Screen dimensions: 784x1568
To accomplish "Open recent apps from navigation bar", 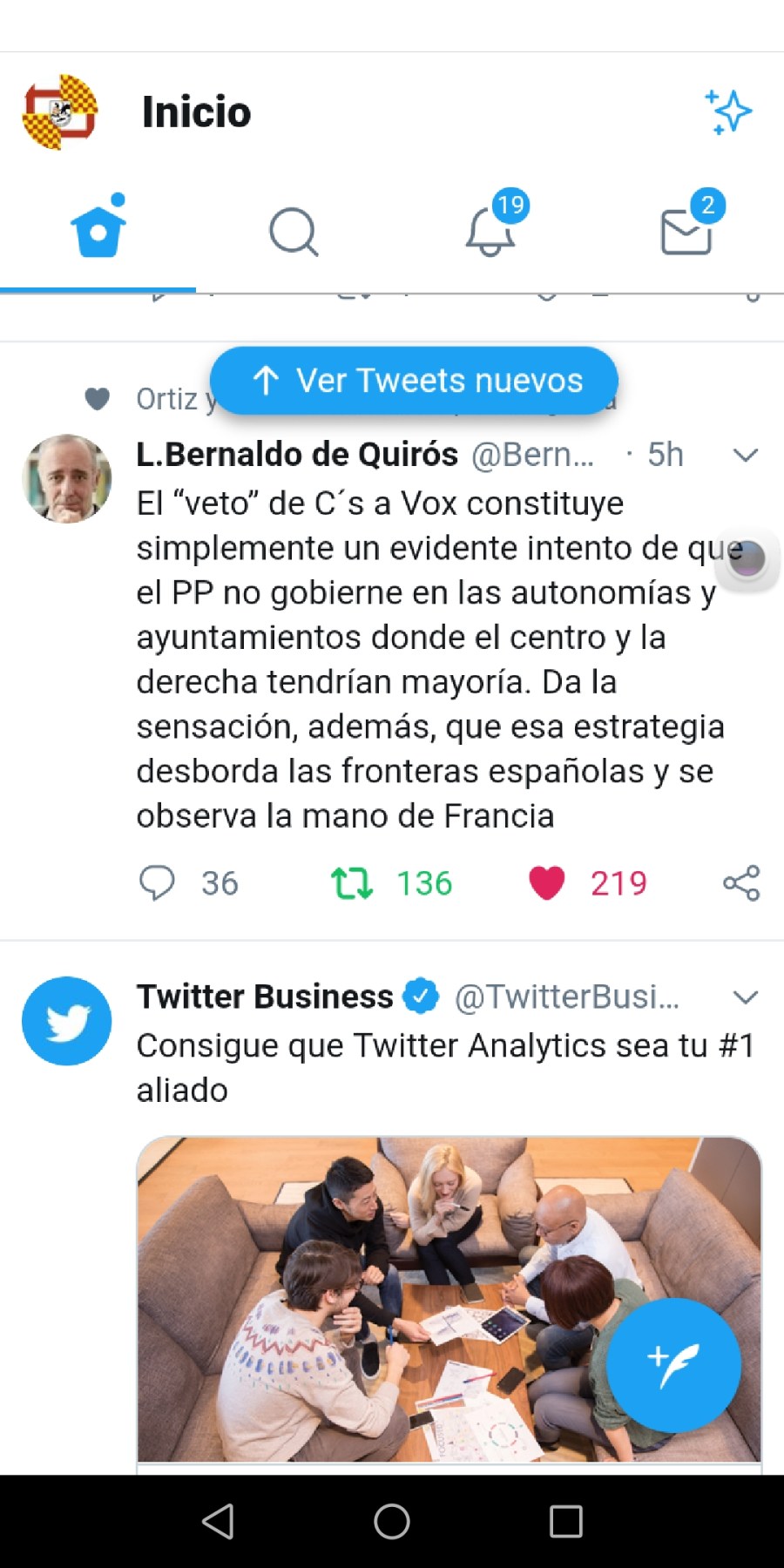I will (x=566, y=1522).
